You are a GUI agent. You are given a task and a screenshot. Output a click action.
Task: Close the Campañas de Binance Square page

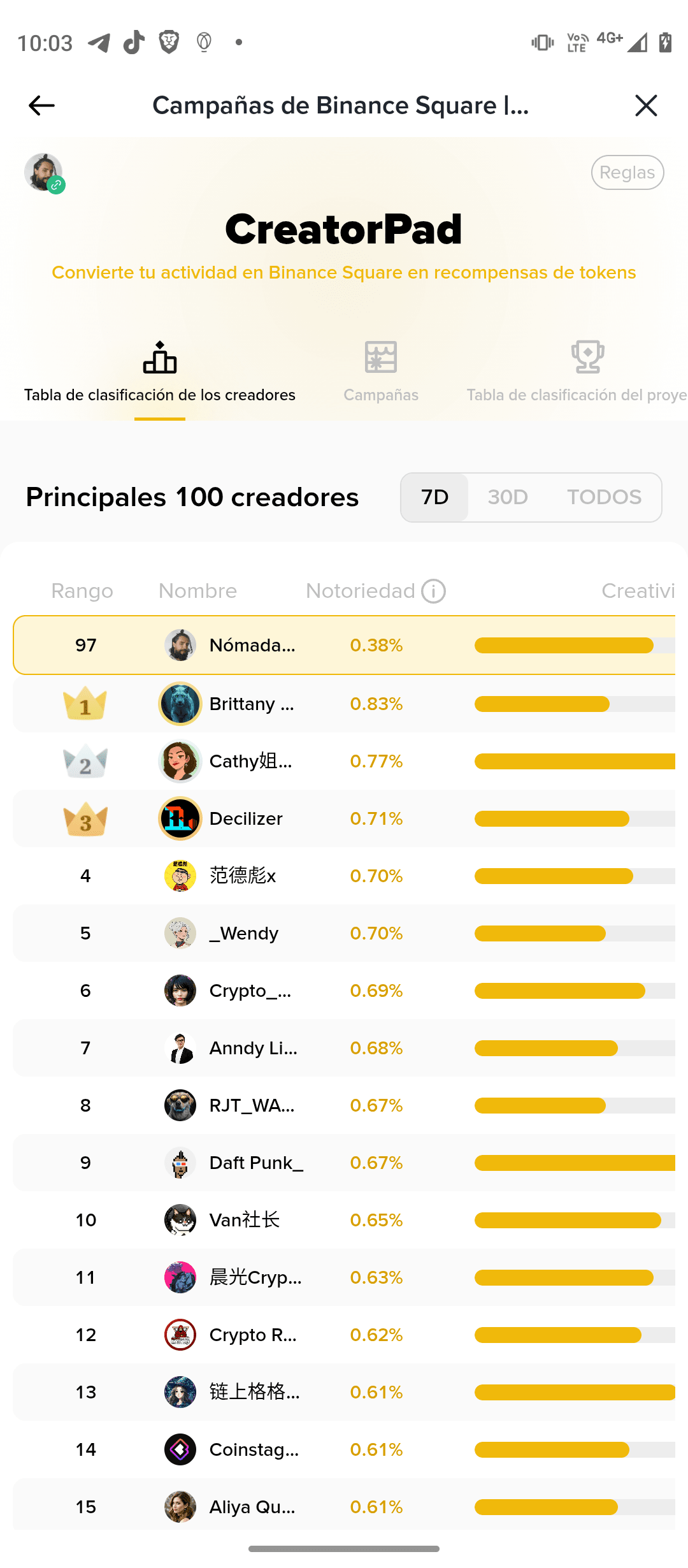coord(646,105)
